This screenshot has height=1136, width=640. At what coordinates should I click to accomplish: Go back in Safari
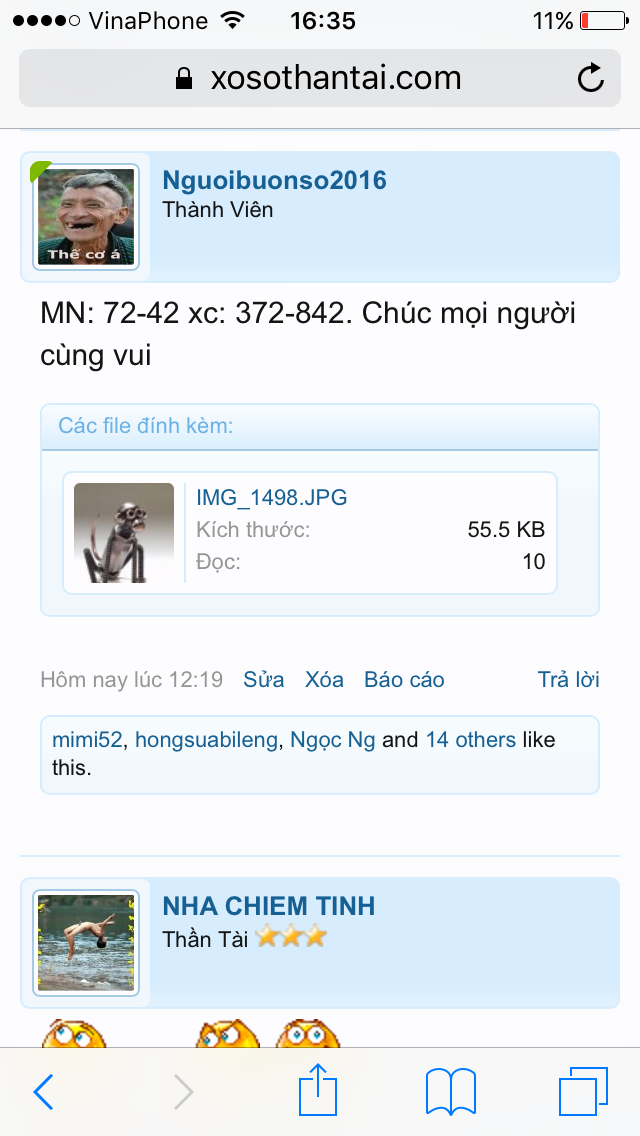(43, 1092)
